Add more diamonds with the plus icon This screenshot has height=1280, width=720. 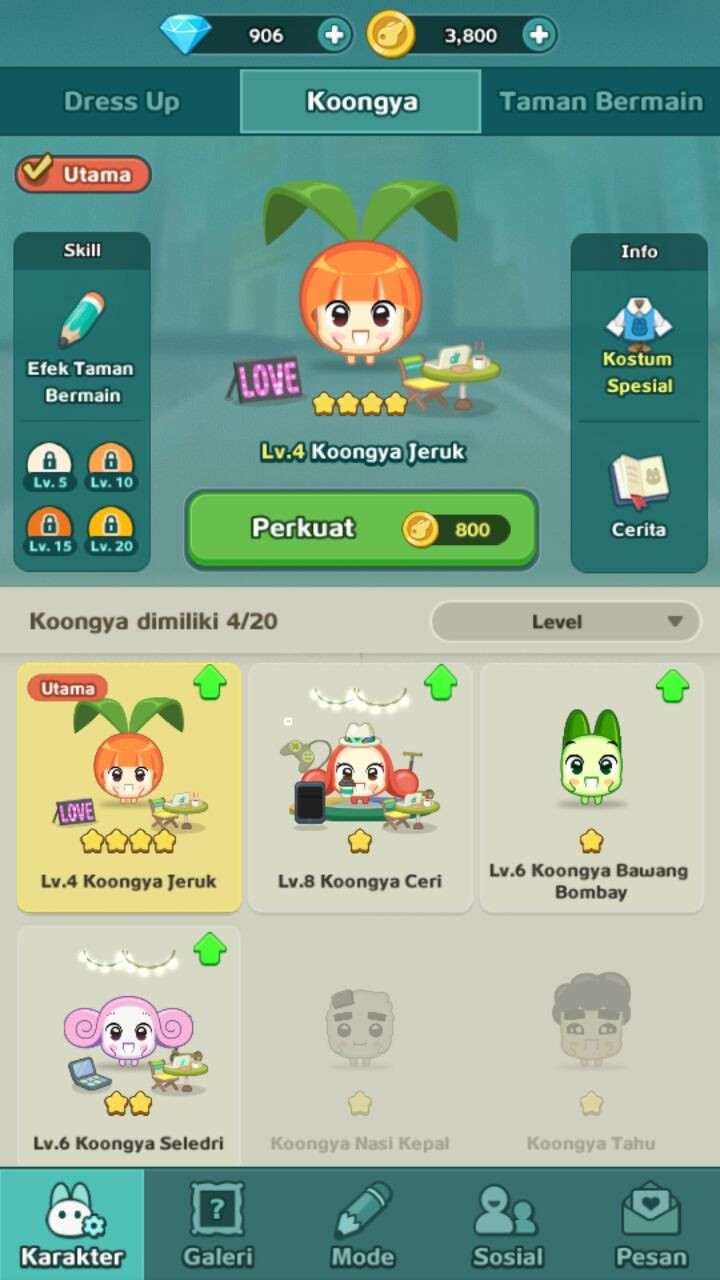[334, 36]
